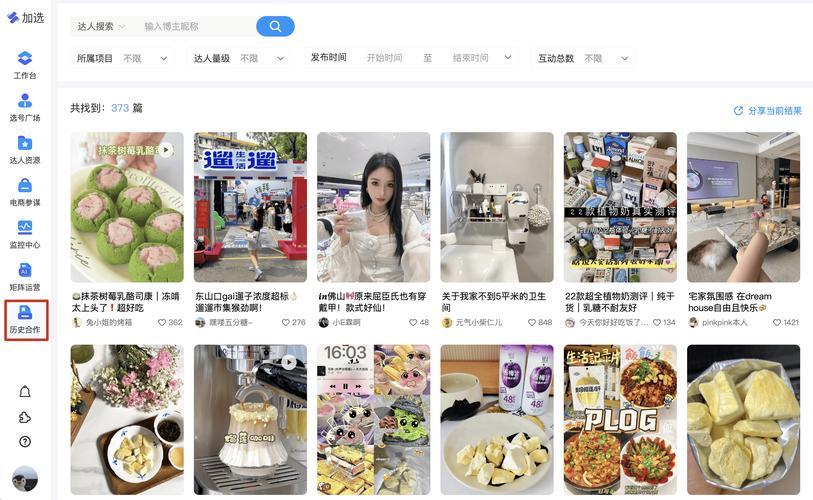Go to 矩阵运营 in the sidebar
Screen dimensions: 813x500
point(25,277)
